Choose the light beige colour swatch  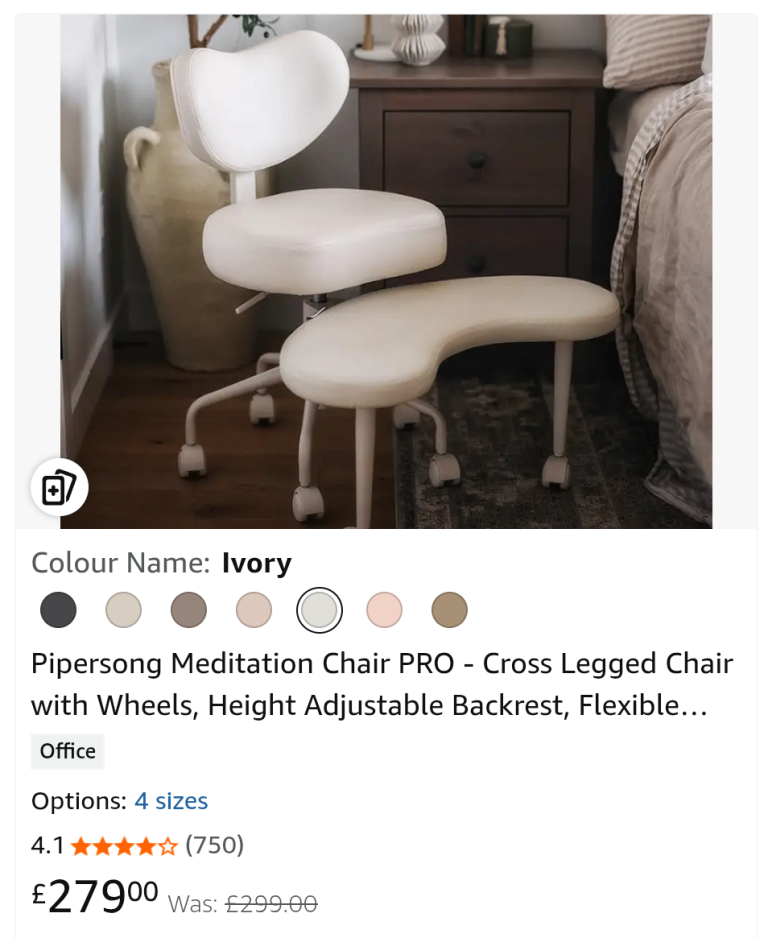click(124, 610)
